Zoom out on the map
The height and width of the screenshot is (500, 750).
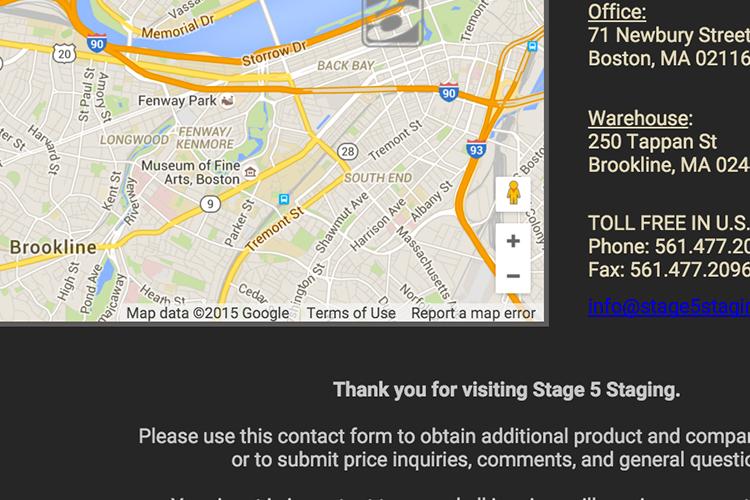tap(513, 276)
